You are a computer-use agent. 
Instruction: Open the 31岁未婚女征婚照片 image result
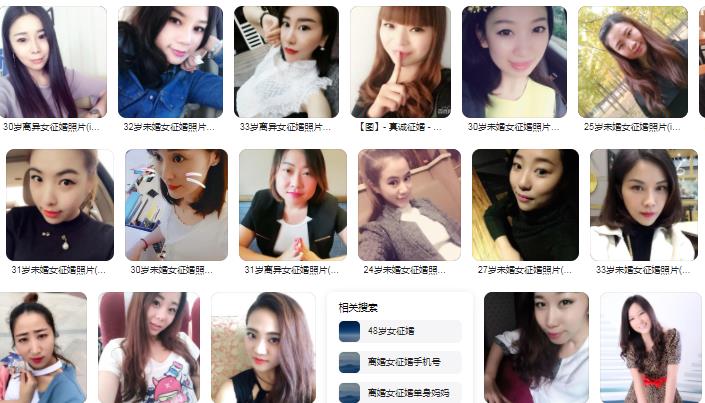(60, 205)
